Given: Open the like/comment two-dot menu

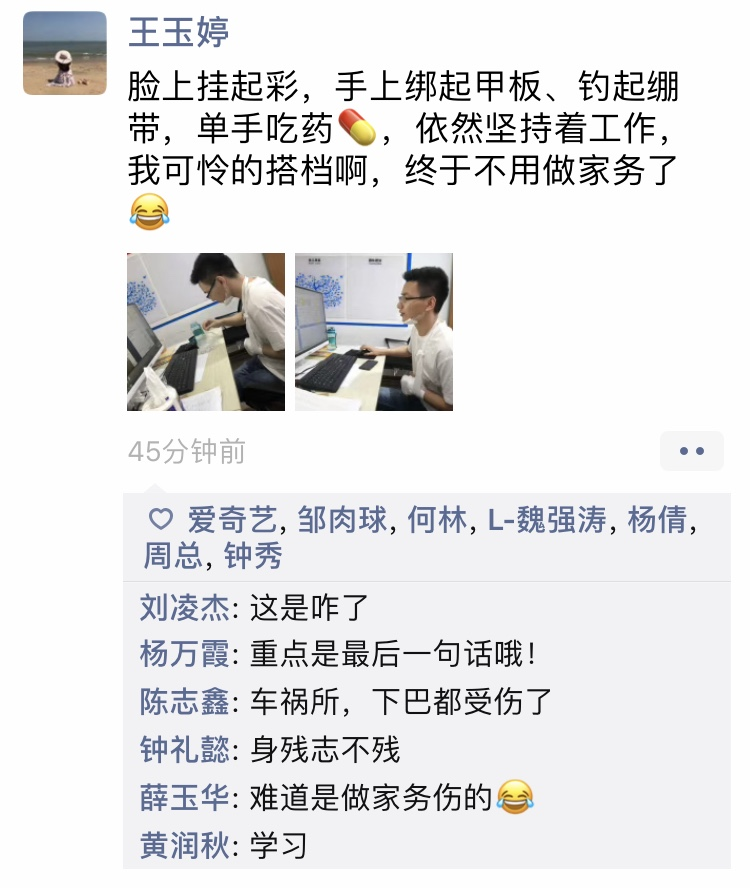Looking at the screenshot, I should (691, 451).
